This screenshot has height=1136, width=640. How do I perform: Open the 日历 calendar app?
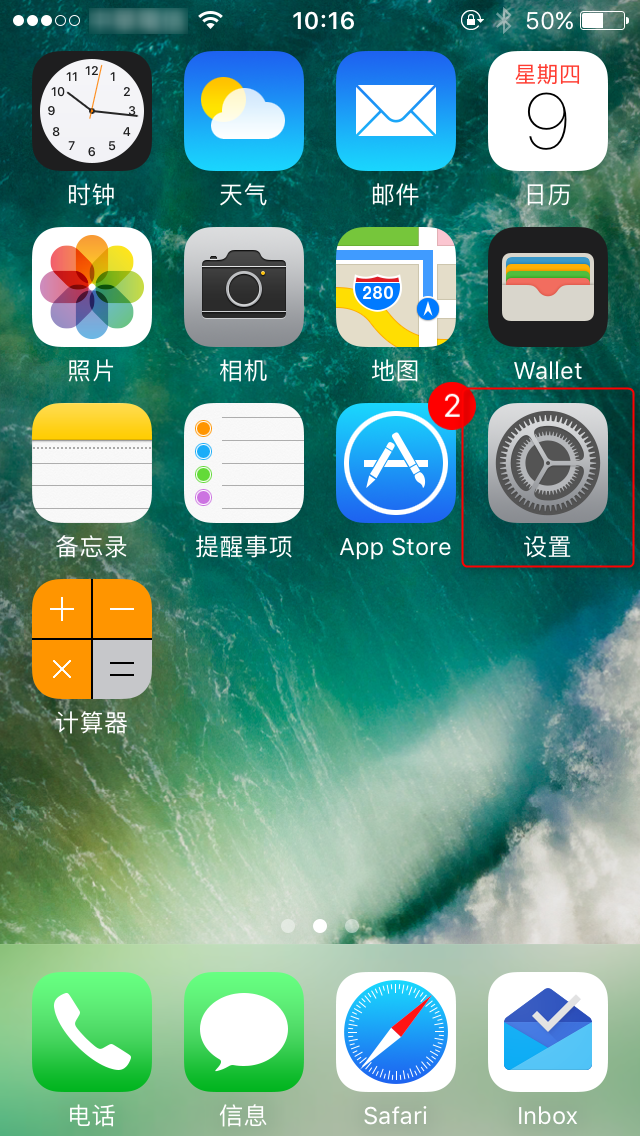click(x=548, y=111)
